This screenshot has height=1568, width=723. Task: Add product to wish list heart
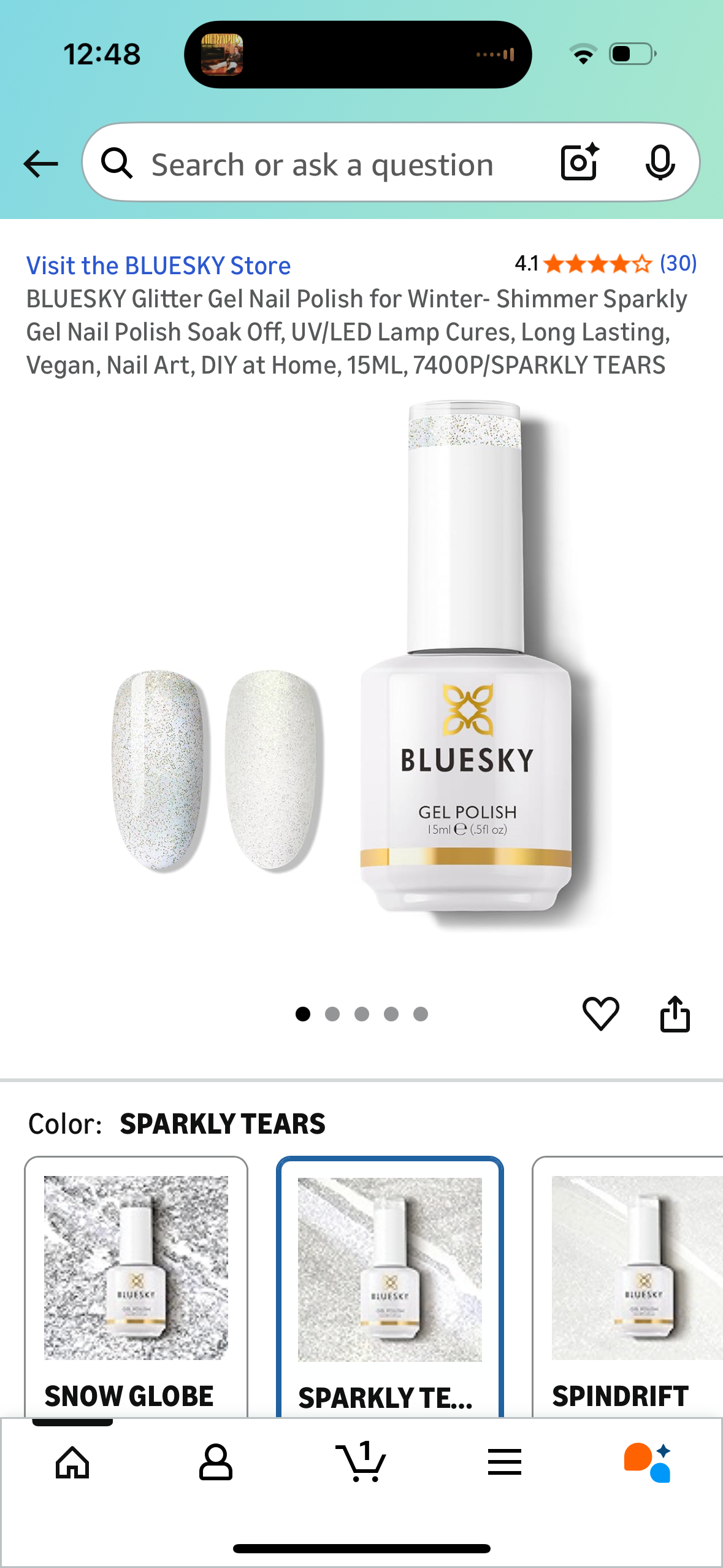[x=600, y=1013]
